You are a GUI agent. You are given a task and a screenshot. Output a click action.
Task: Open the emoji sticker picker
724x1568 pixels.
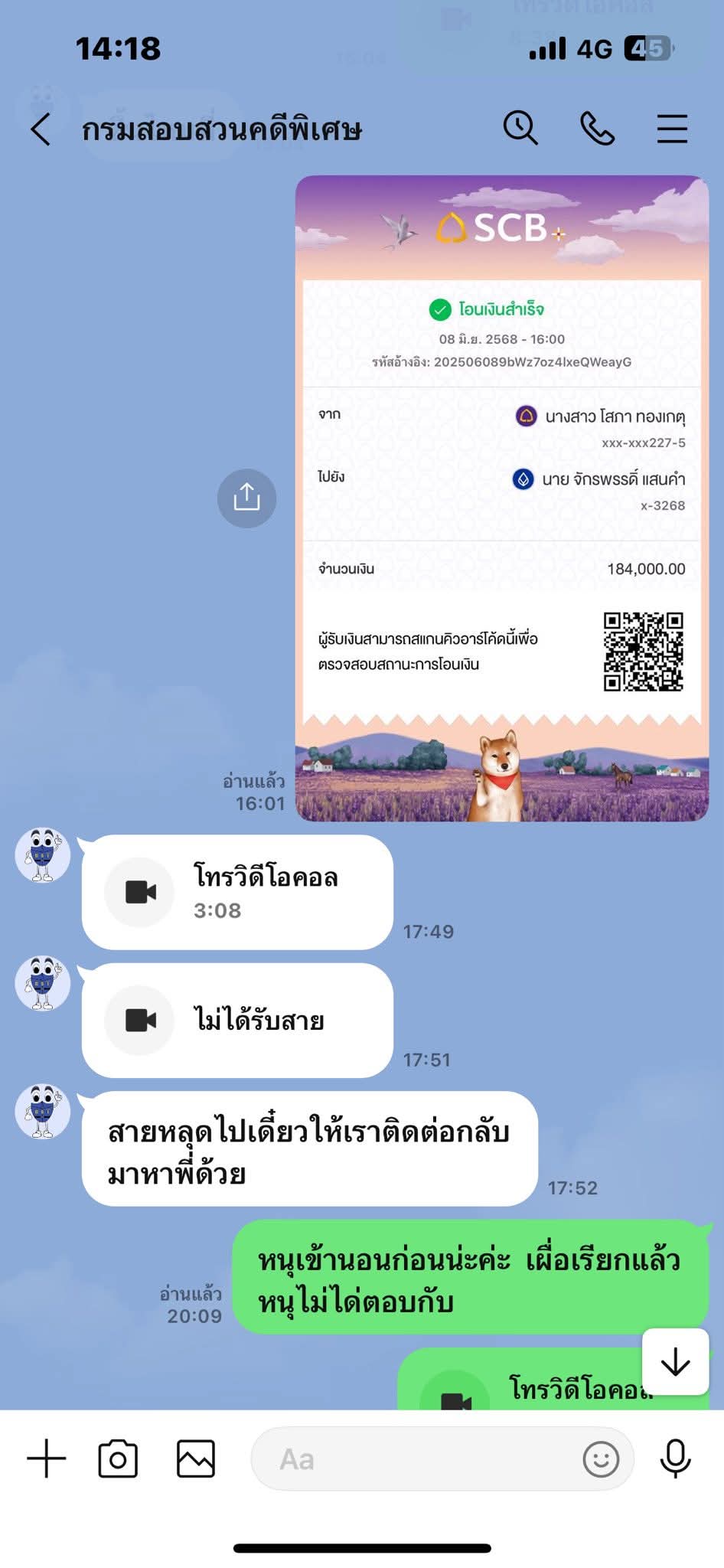pos(601,1459)
